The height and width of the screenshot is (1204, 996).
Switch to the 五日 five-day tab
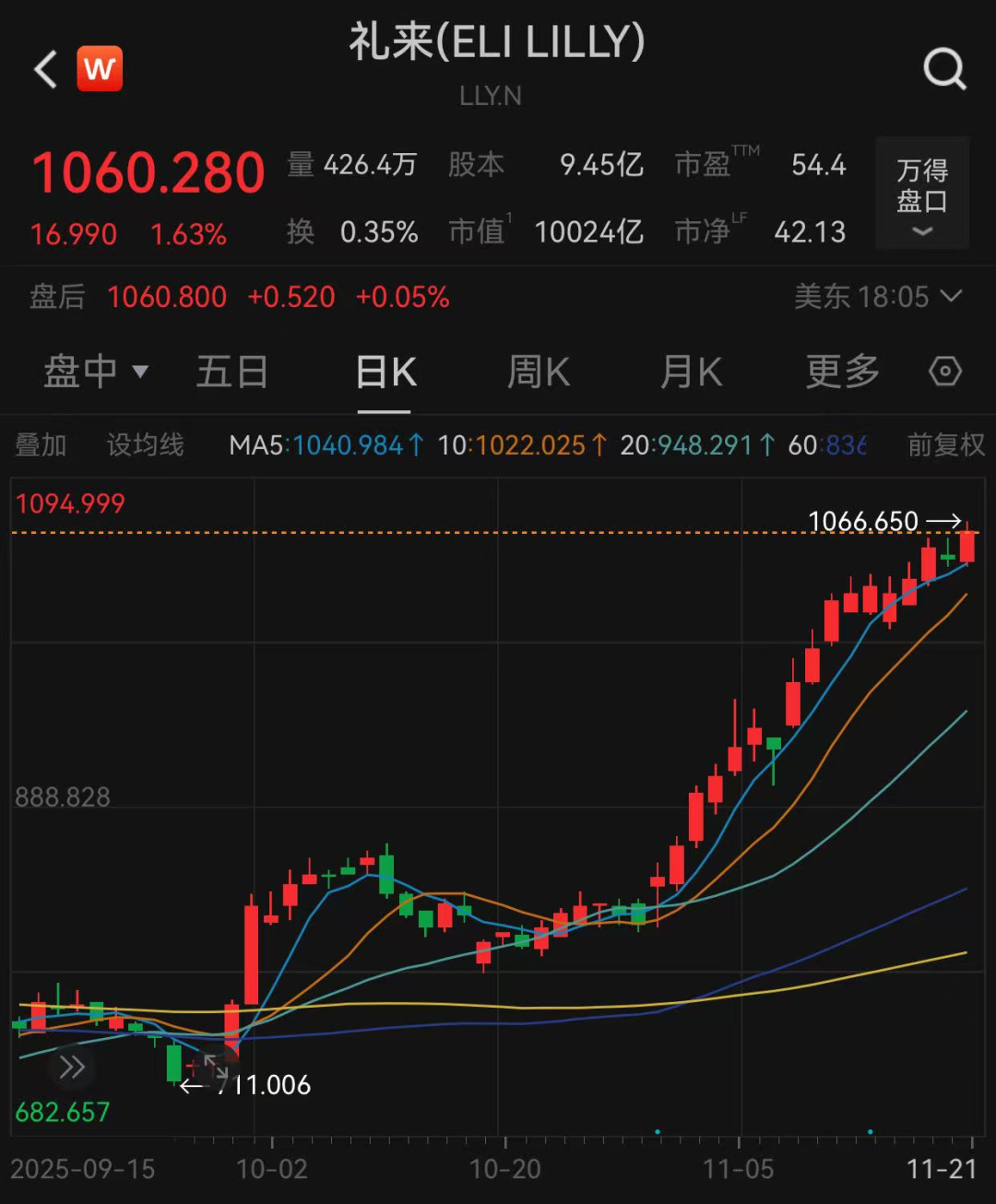[232, 371]
